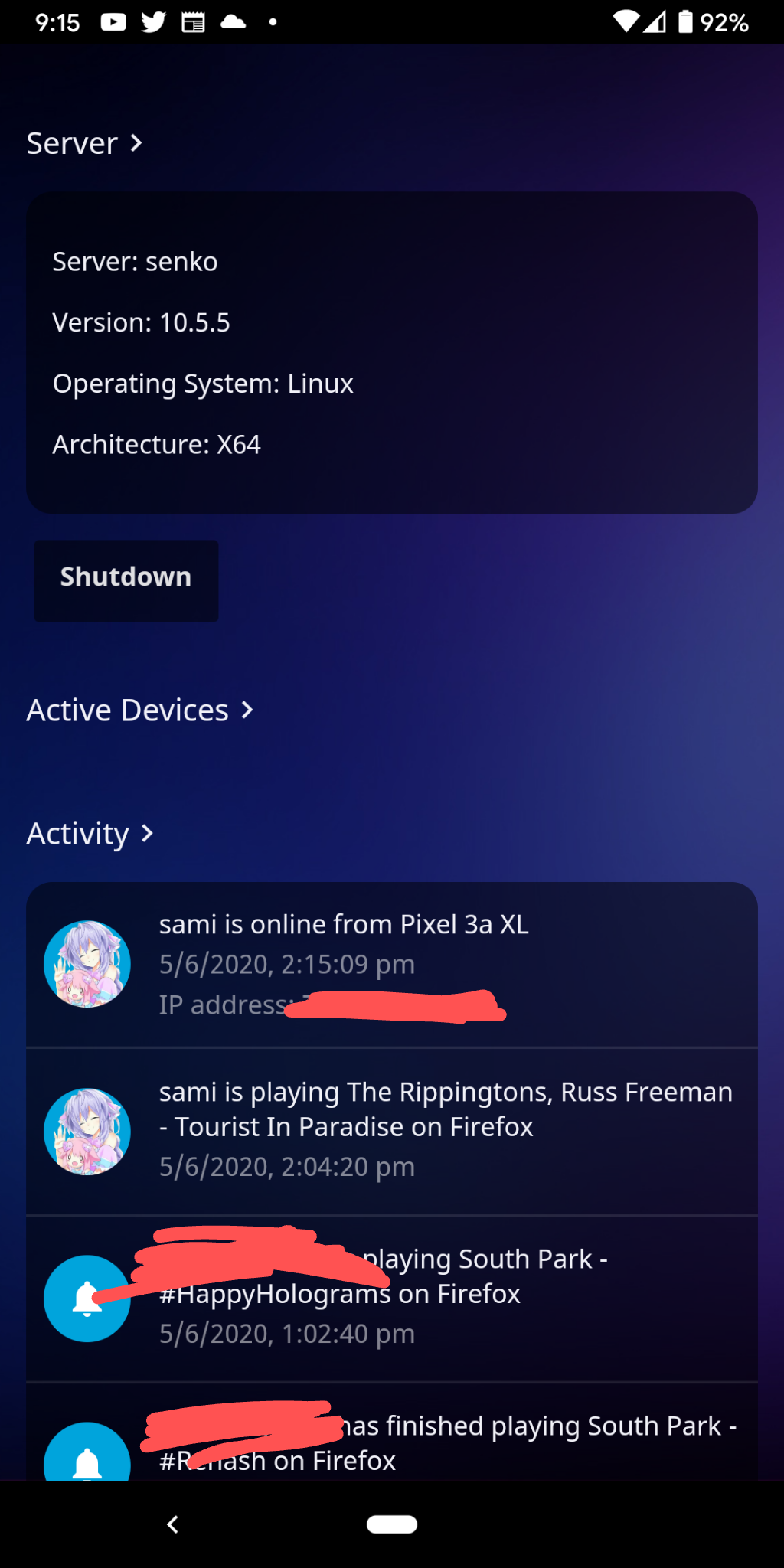Image resolution: width=784 pixels, height=1568 pixels.
Task: Open the Active Devices section
Action: tap(139, 710)
